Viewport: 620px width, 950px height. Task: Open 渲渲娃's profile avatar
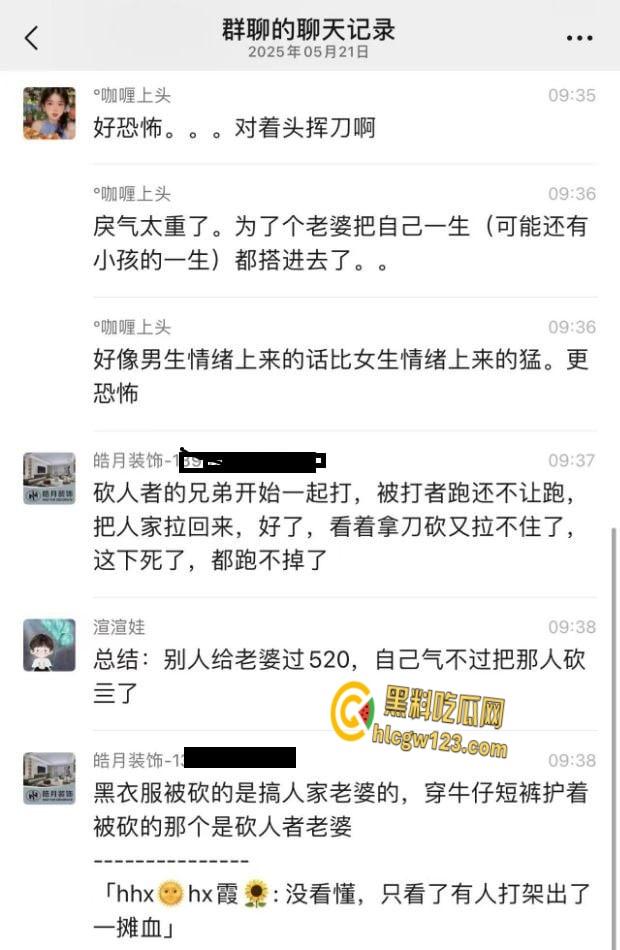tap(49, 645)
